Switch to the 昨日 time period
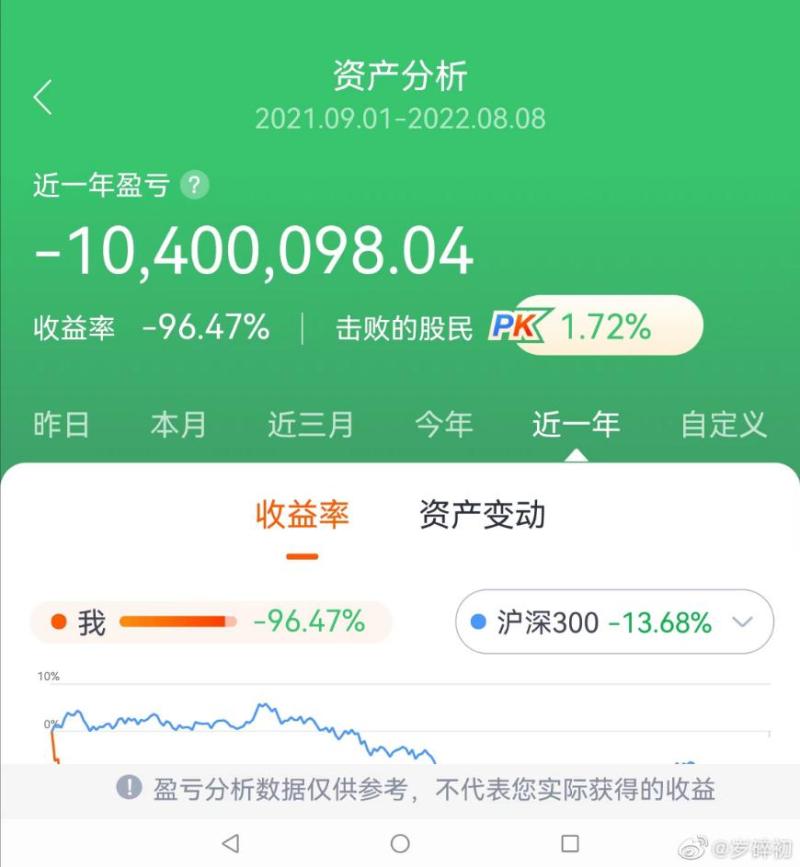The width and height of the screenshot is (800, 867). (x=62, y=424)
